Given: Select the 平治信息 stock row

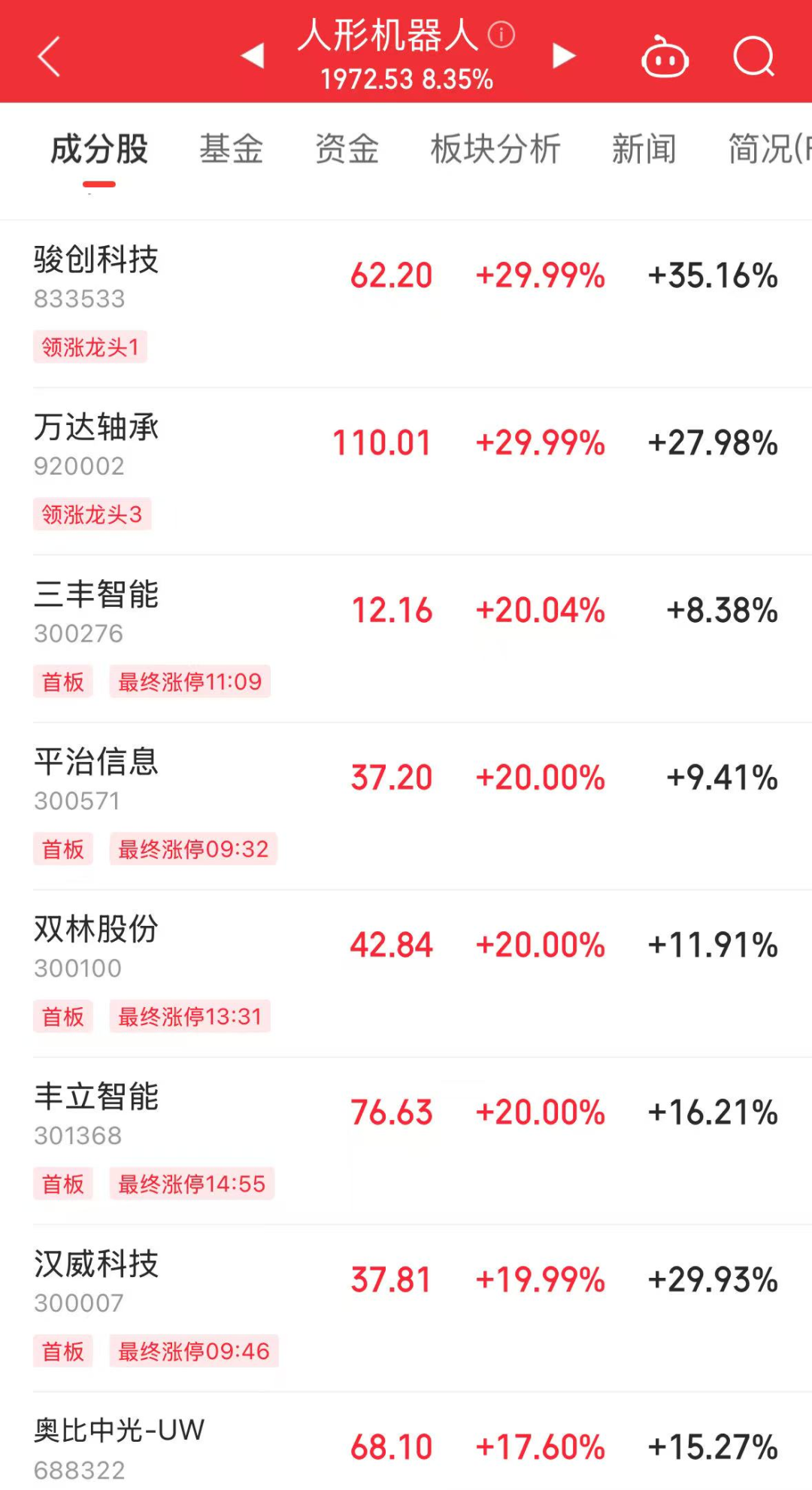Looking at the screenshot, I should (96, 763).
